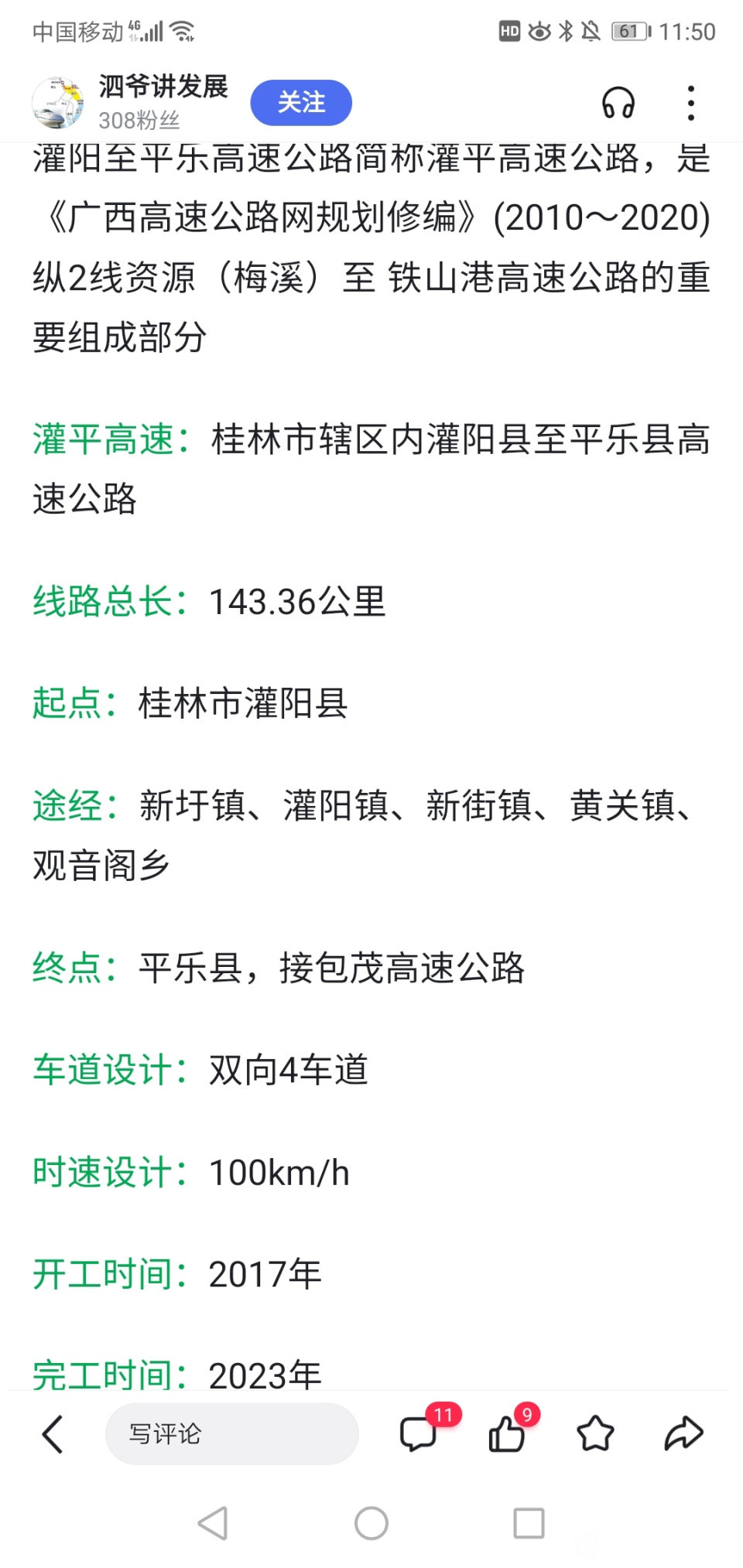The height and width of the screenshot is (1568, 743).
Task: Share this article
Action: [684, 1433]
